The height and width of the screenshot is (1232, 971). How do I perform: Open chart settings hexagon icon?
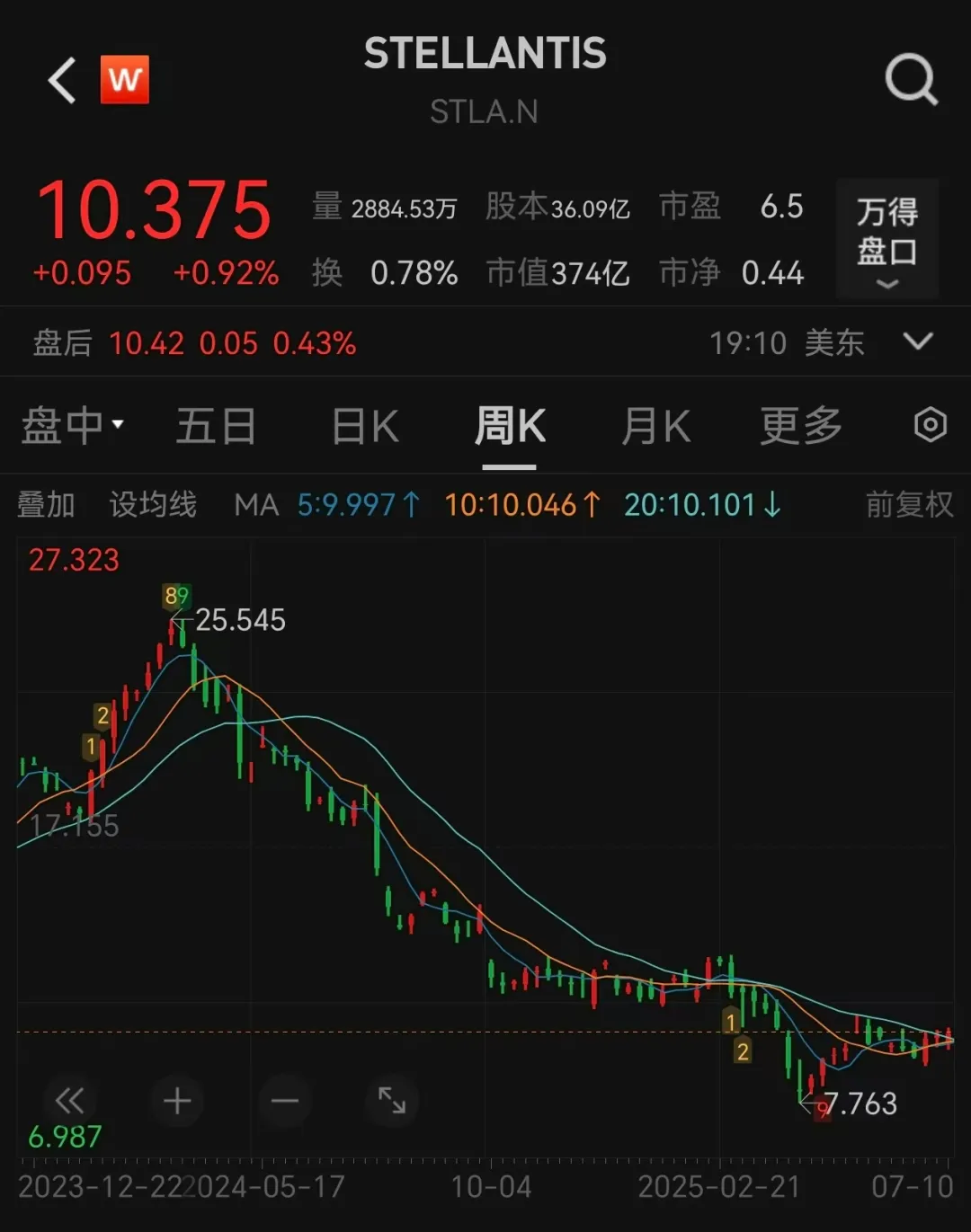coord(930,425)
